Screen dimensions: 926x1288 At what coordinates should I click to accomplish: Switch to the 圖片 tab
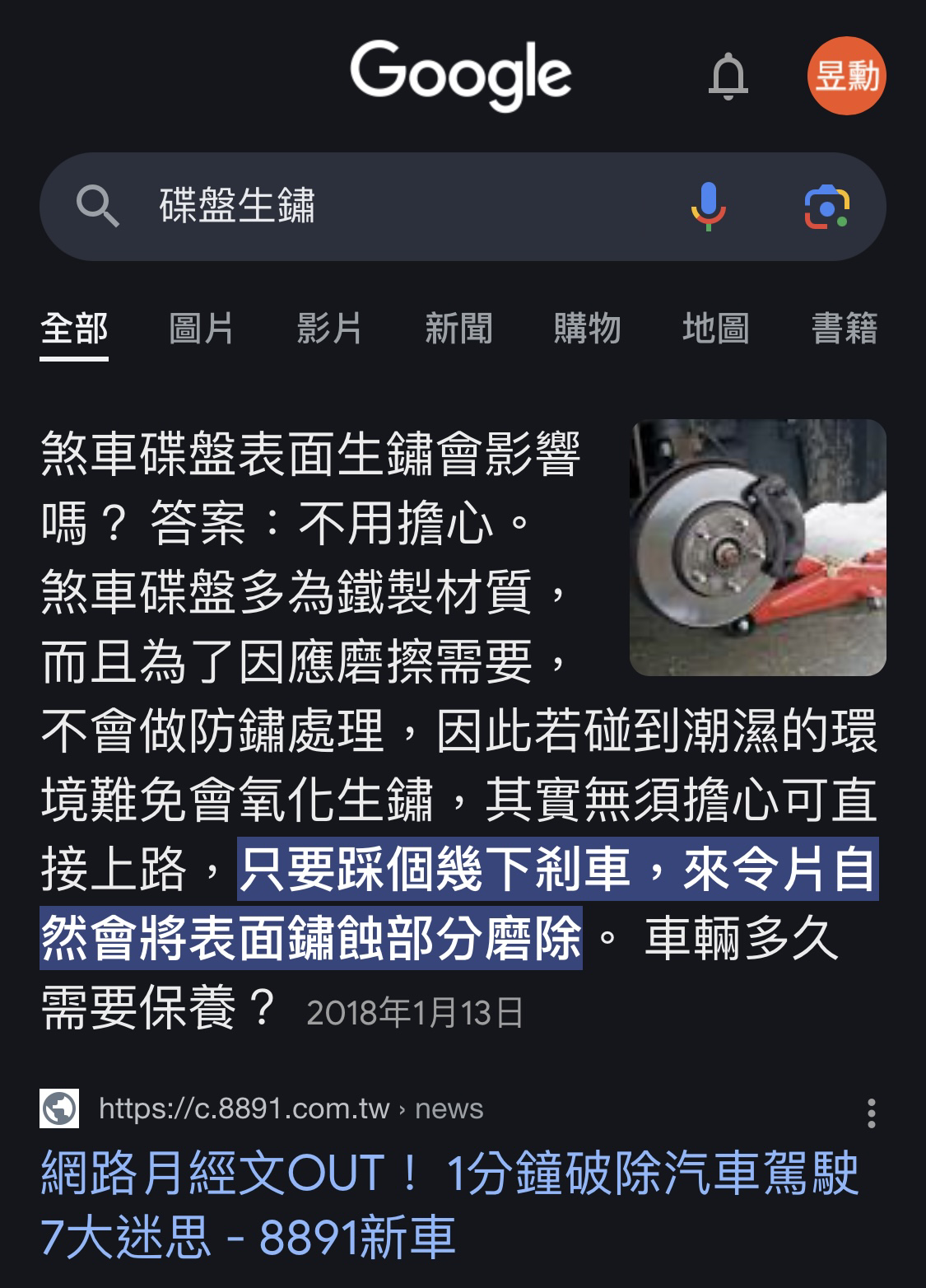(x=202, y=328)
